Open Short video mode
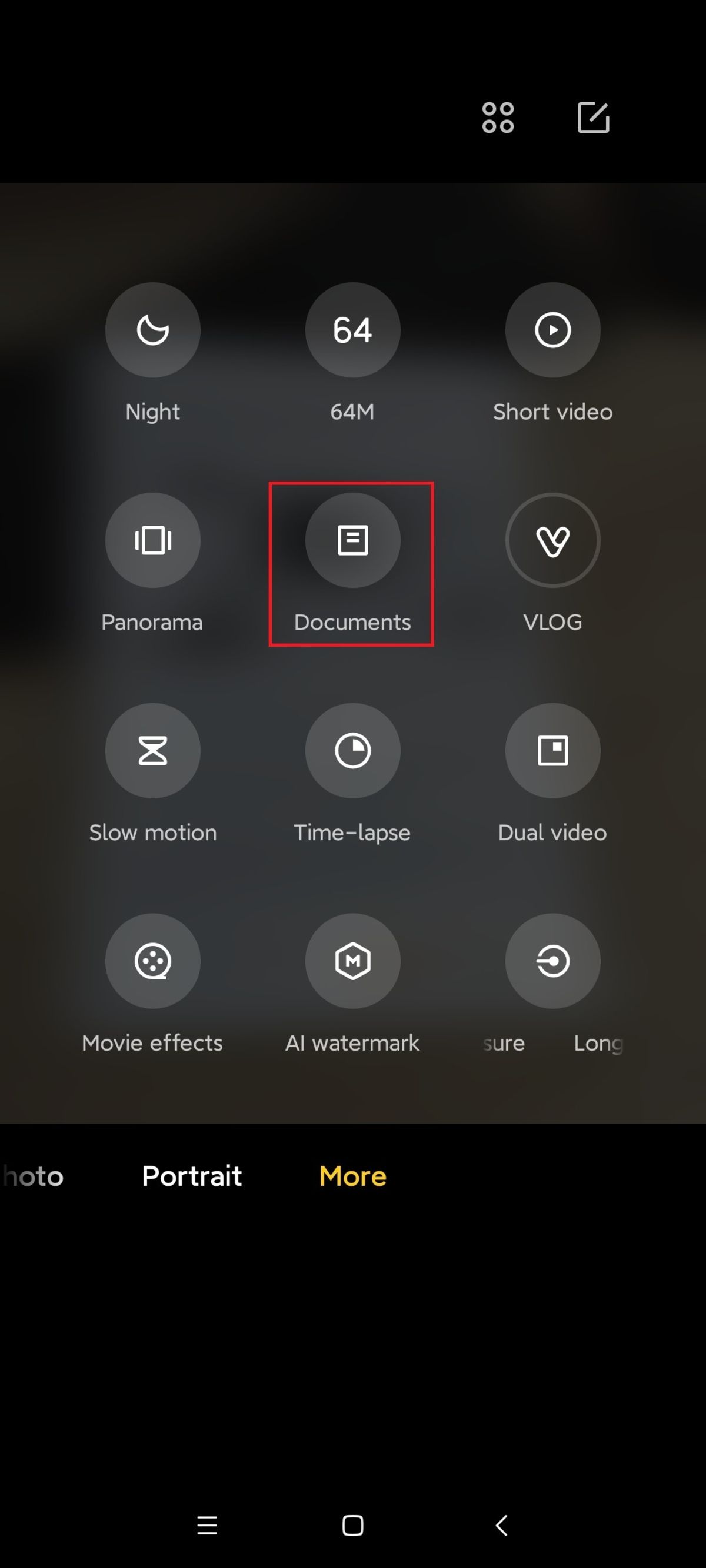 (x=552, y=330)
